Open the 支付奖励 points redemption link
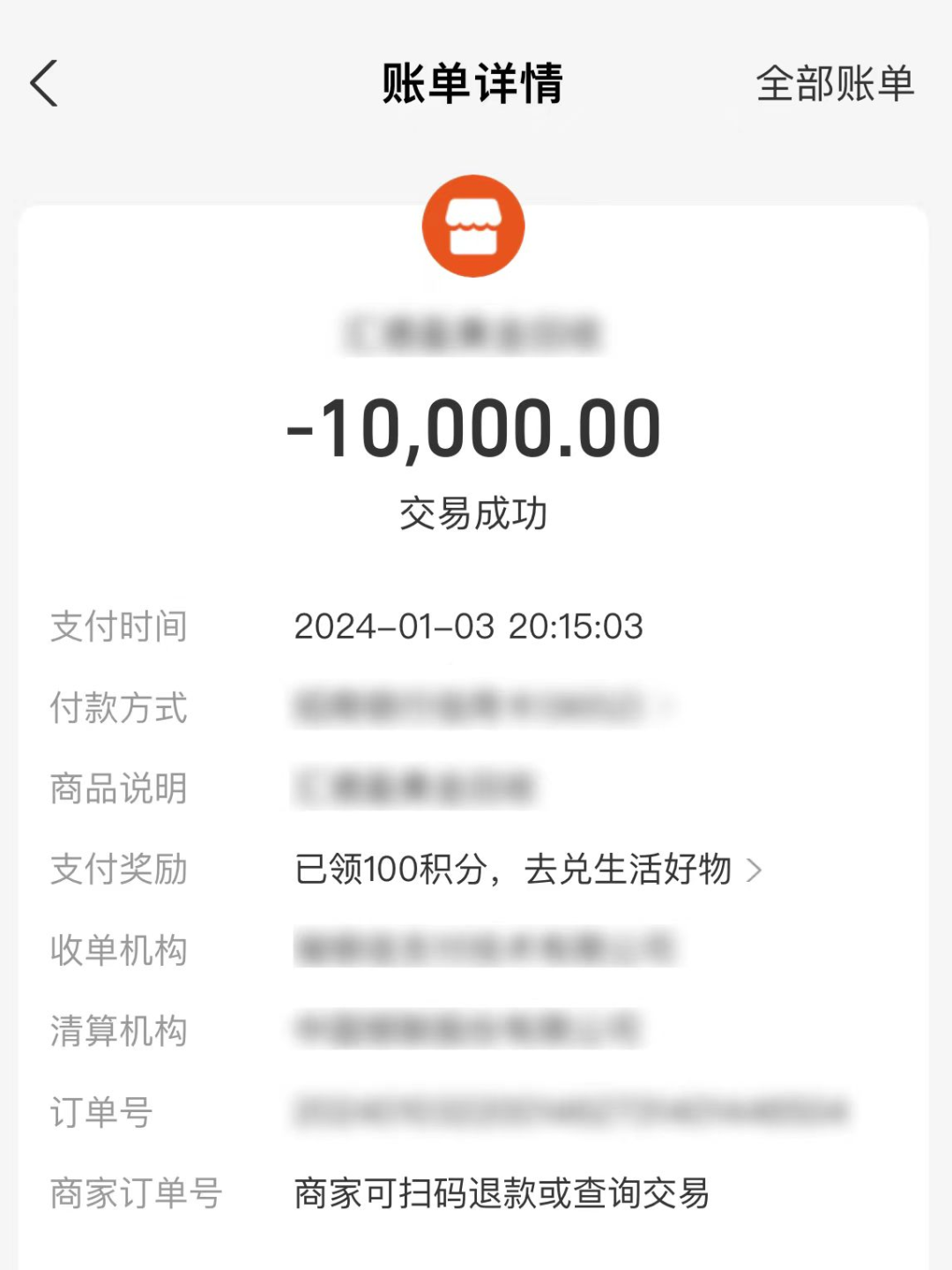952x1270 pixels. pos(528,870)
